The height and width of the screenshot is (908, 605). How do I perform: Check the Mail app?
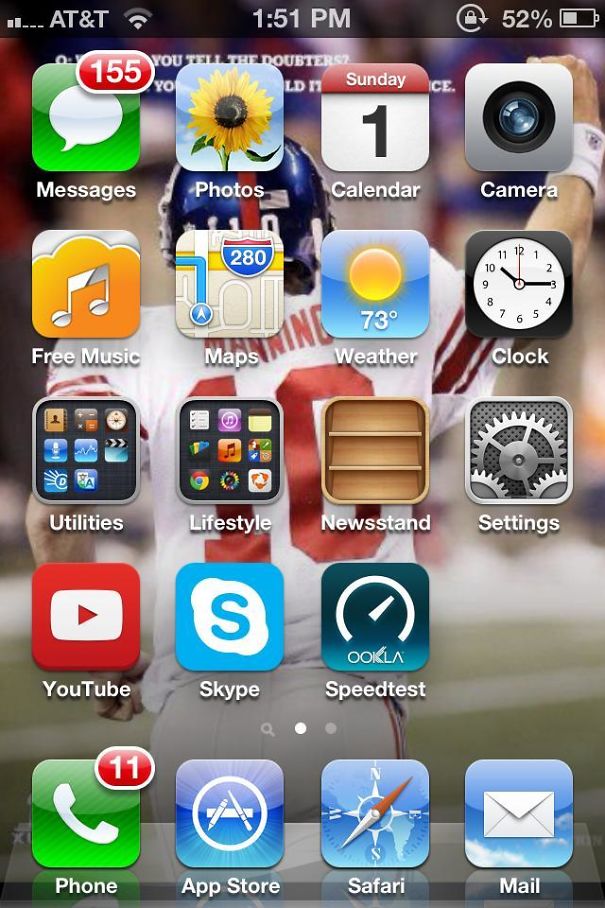coord(519,814)
